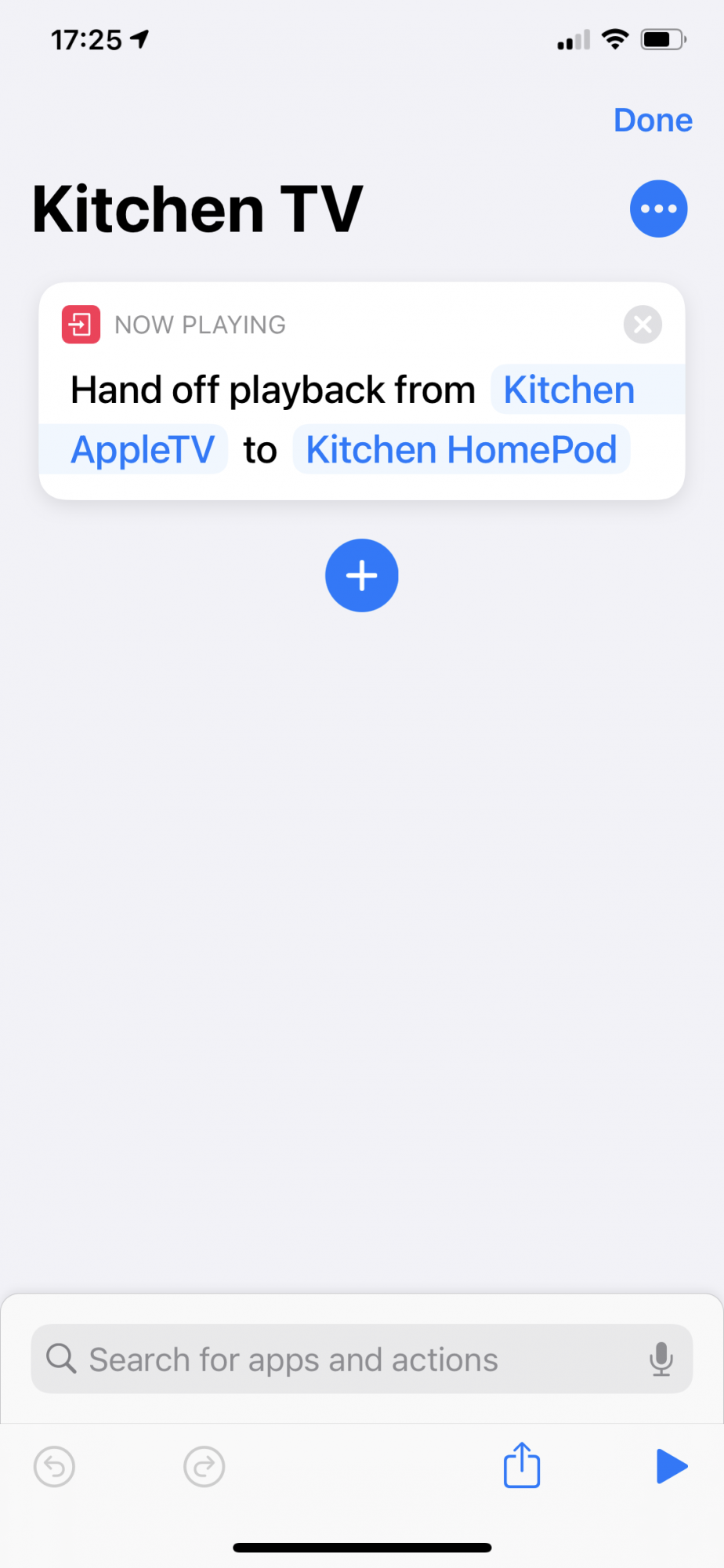
Task: Start voice dictation with the microphone icon
Action: point(661,1359)
